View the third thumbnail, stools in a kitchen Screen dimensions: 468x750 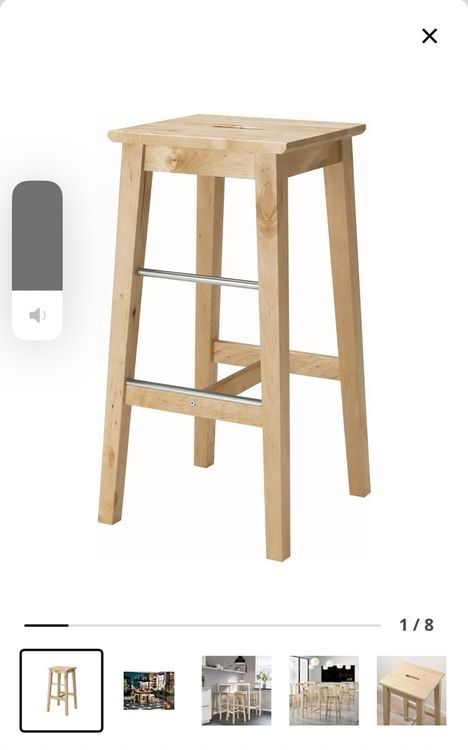(x=236, y=690)
